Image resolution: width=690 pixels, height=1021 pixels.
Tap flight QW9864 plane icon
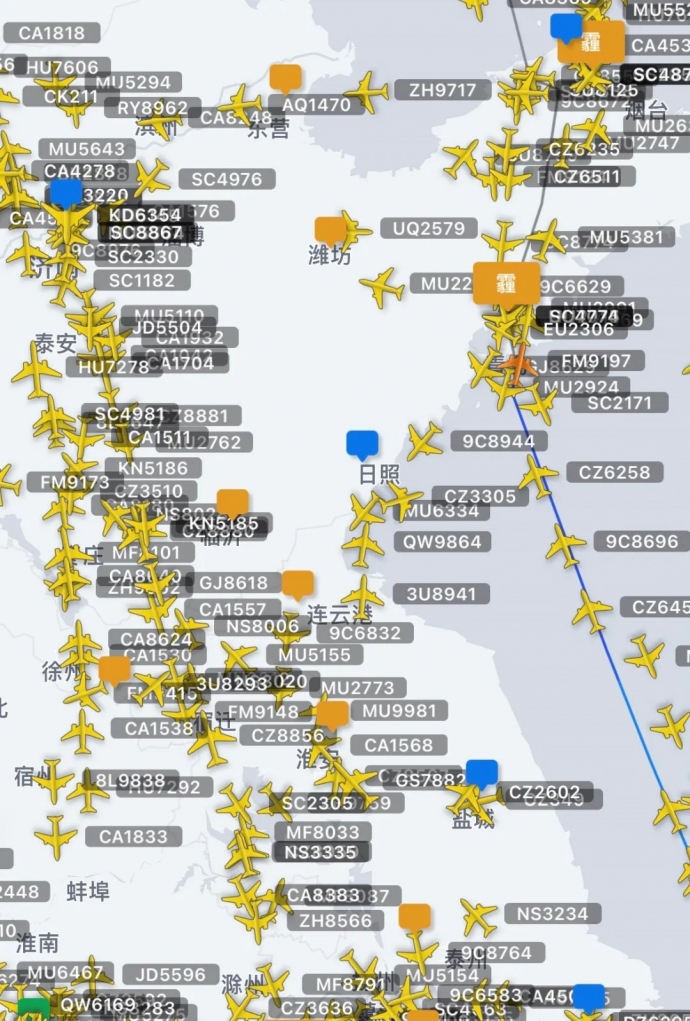[363, 545]
